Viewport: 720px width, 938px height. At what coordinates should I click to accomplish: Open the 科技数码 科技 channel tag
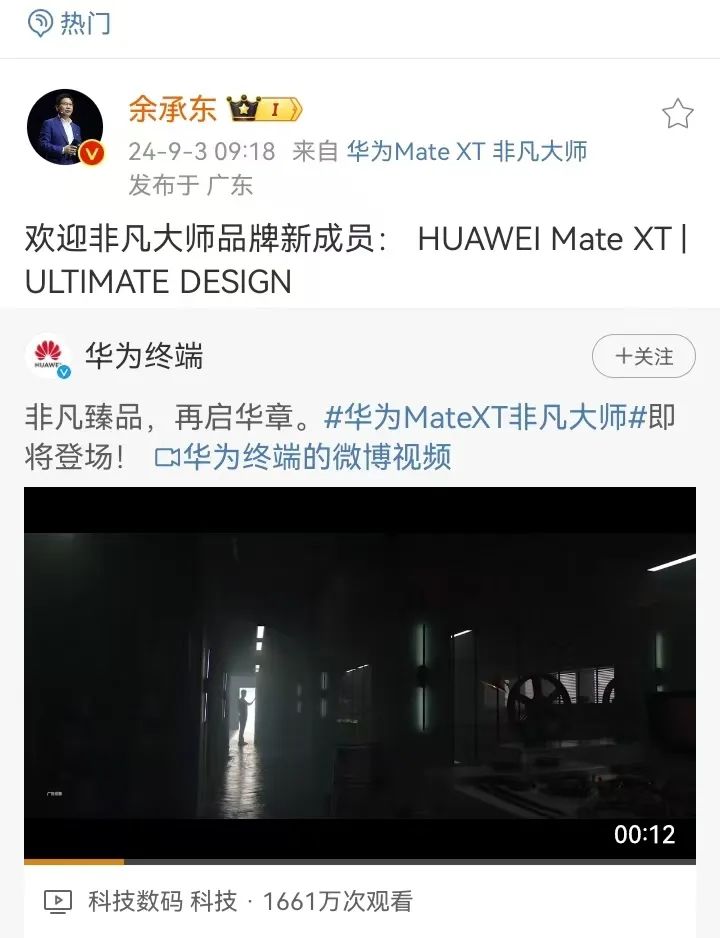(x=162, y=901)
